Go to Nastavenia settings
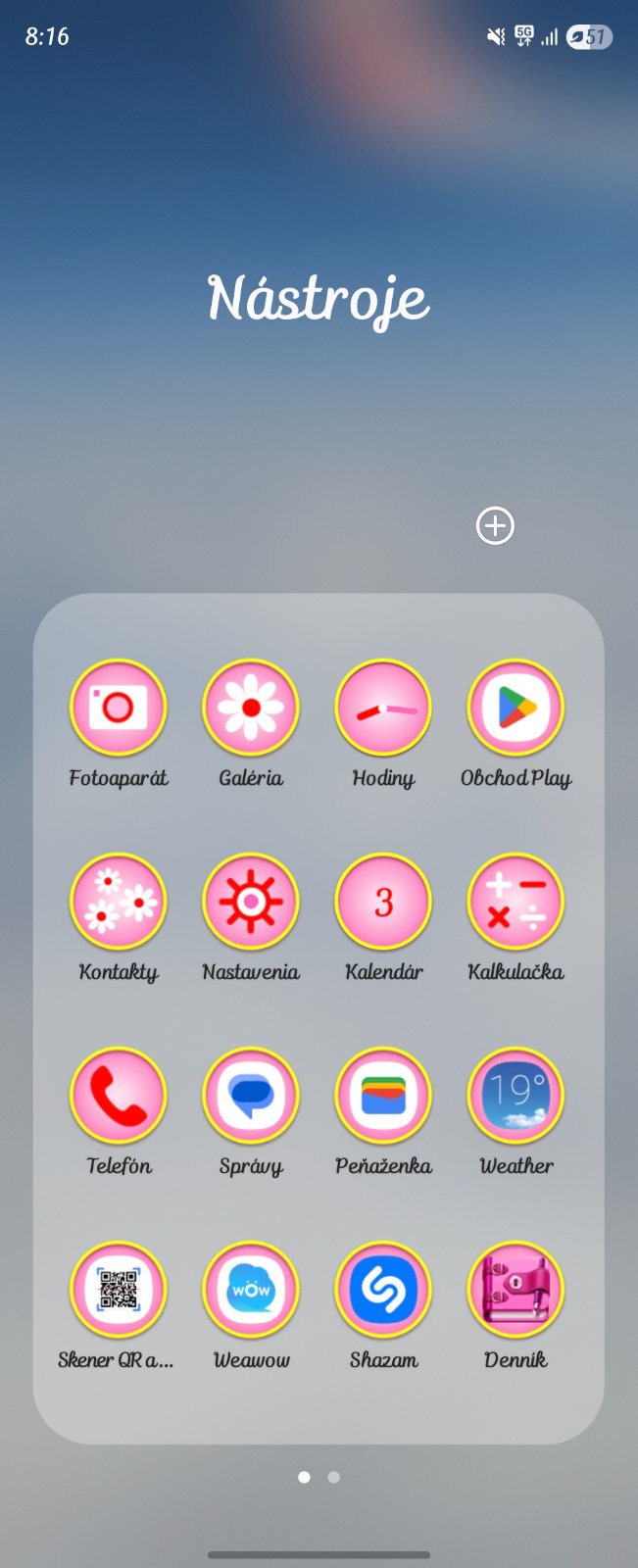Image resolution: width=638 pixels, height=1568 pixels. 251,902
